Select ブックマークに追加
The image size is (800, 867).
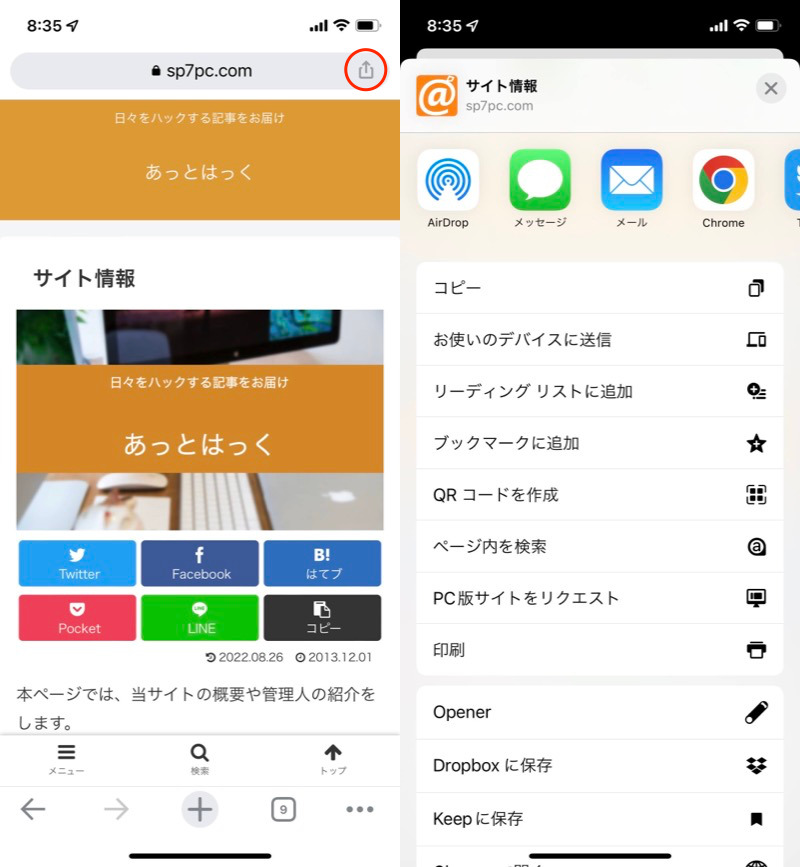click(600, 443)
